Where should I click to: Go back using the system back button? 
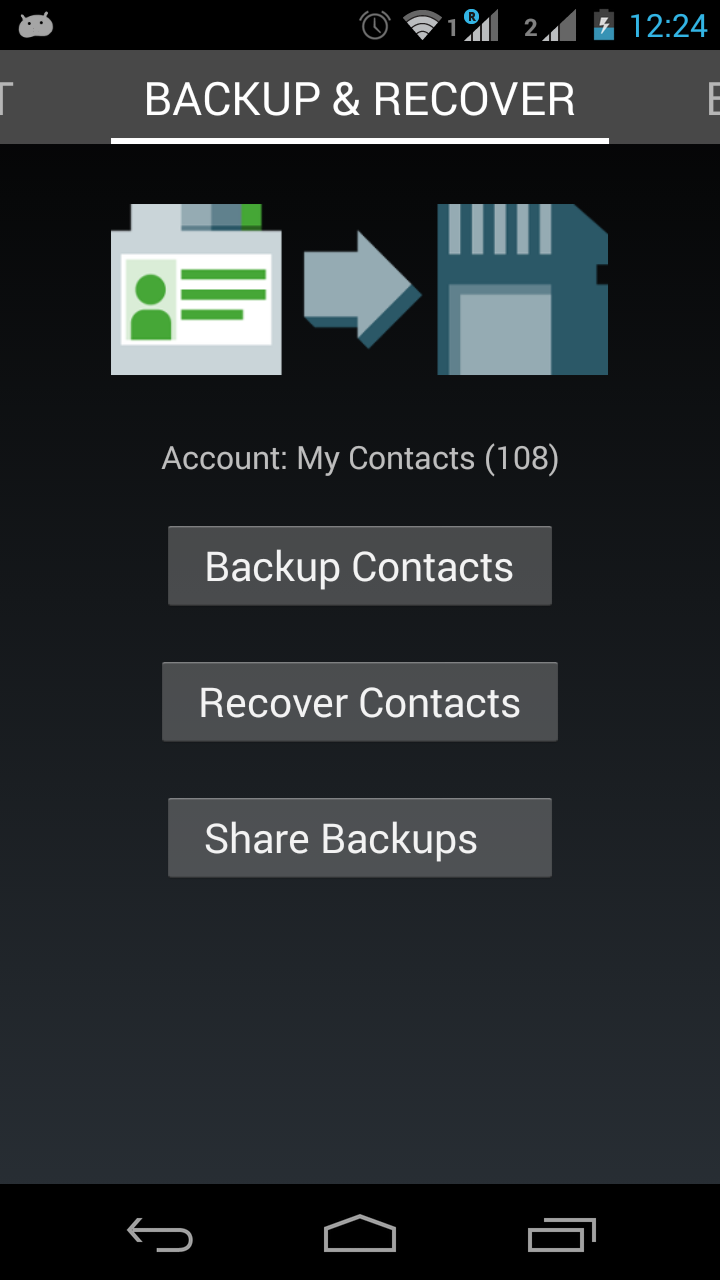click(160, 1234)
